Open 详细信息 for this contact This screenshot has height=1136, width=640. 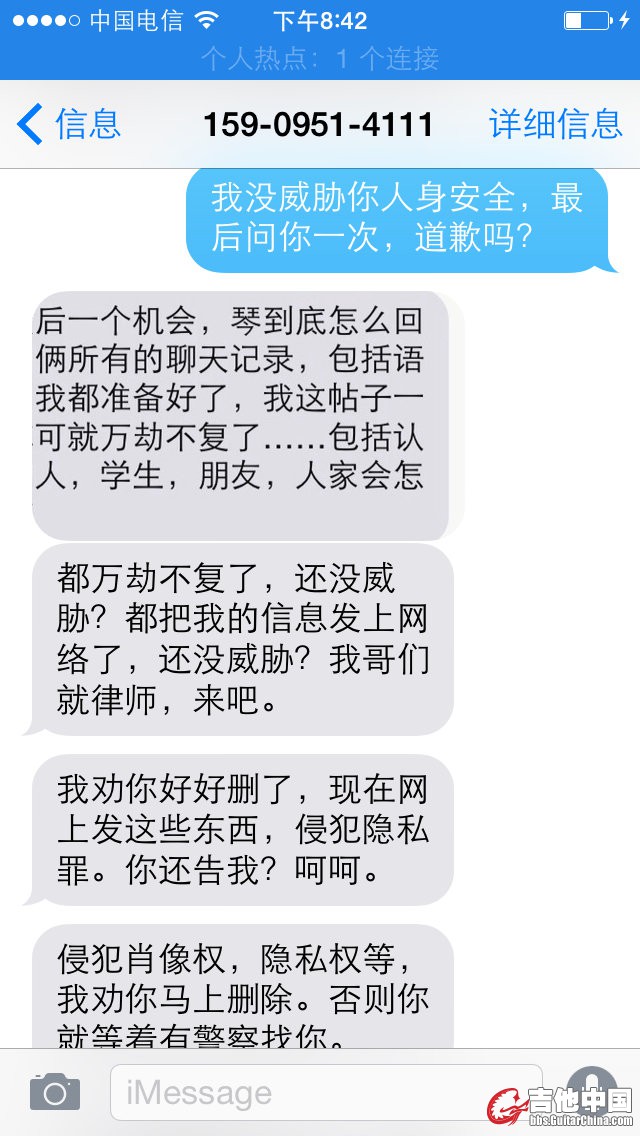click(x=555, y=124)
